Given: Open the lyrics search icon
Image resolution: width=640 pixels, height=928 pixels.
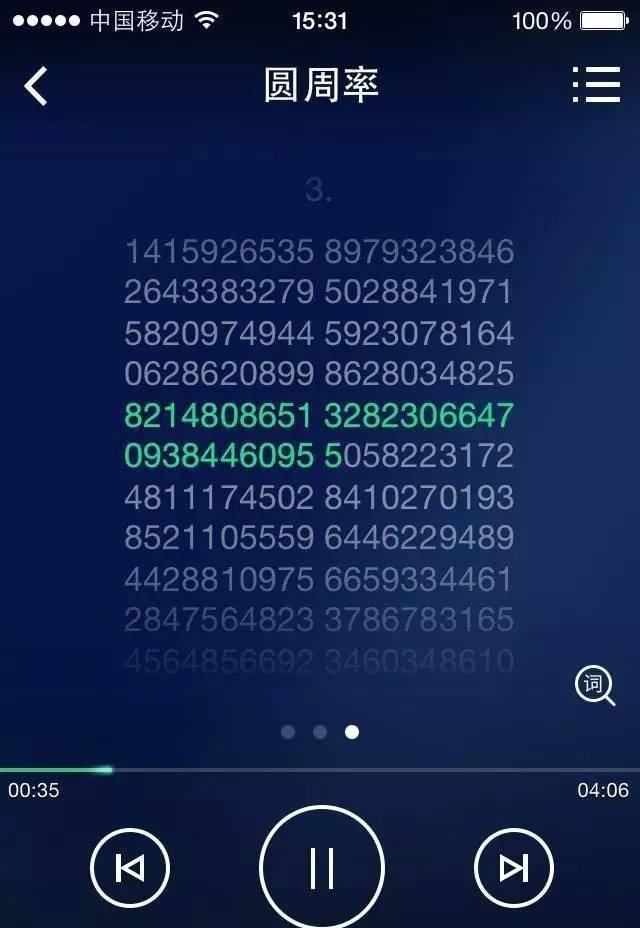Looking at the screenshot, I should click(x=594, y=686).
